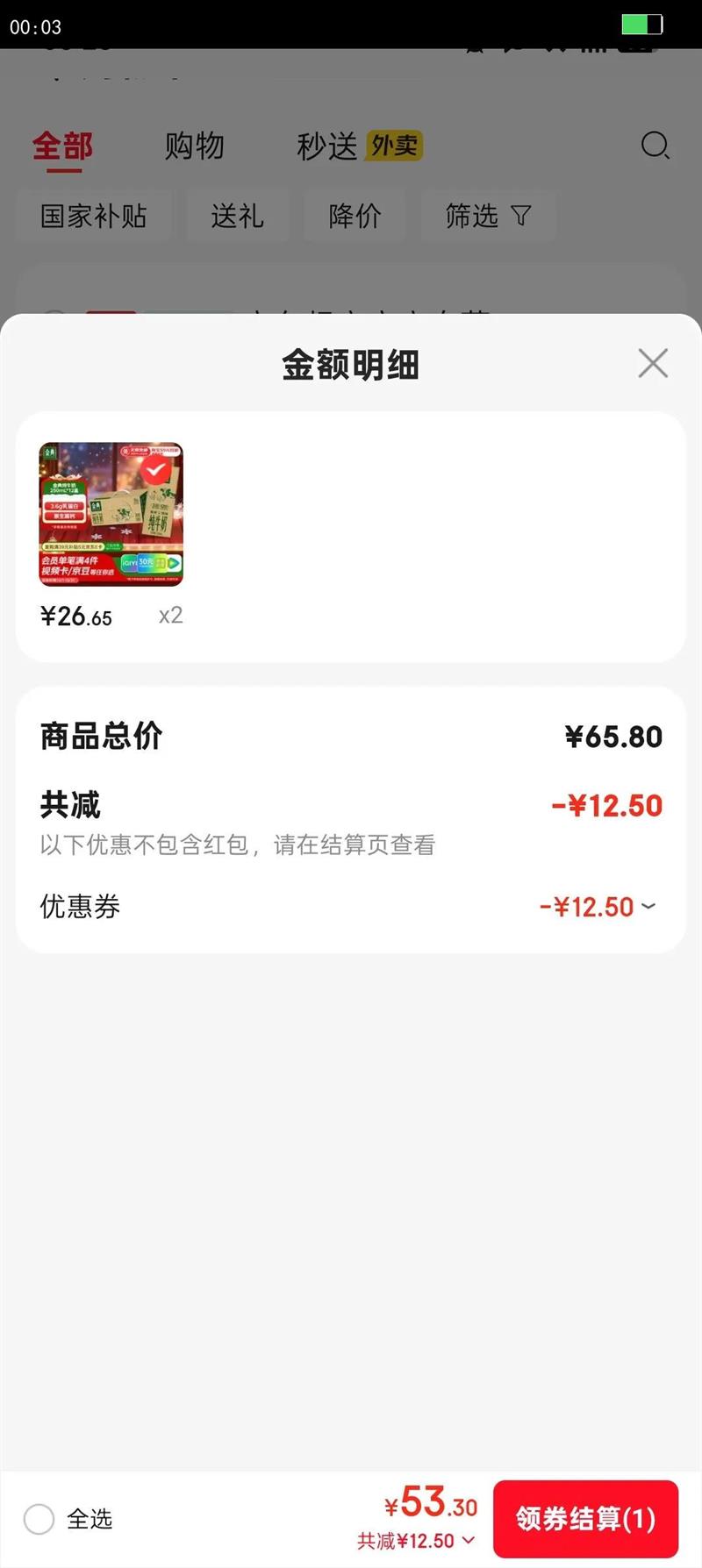Tap the 领券结算(1) checkout button

point(586,1517)
